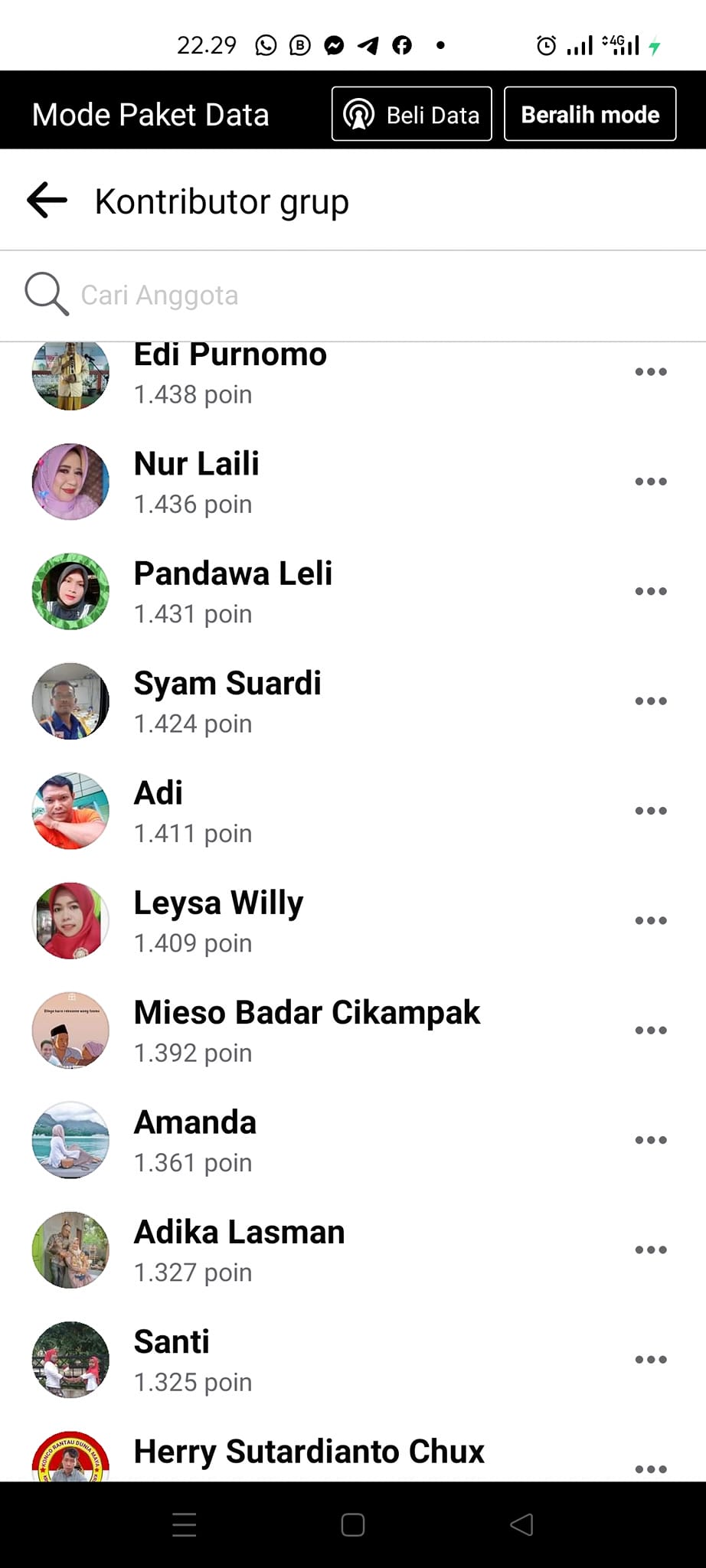Open the three-dot menu for Nur Laili

[650, 482]
